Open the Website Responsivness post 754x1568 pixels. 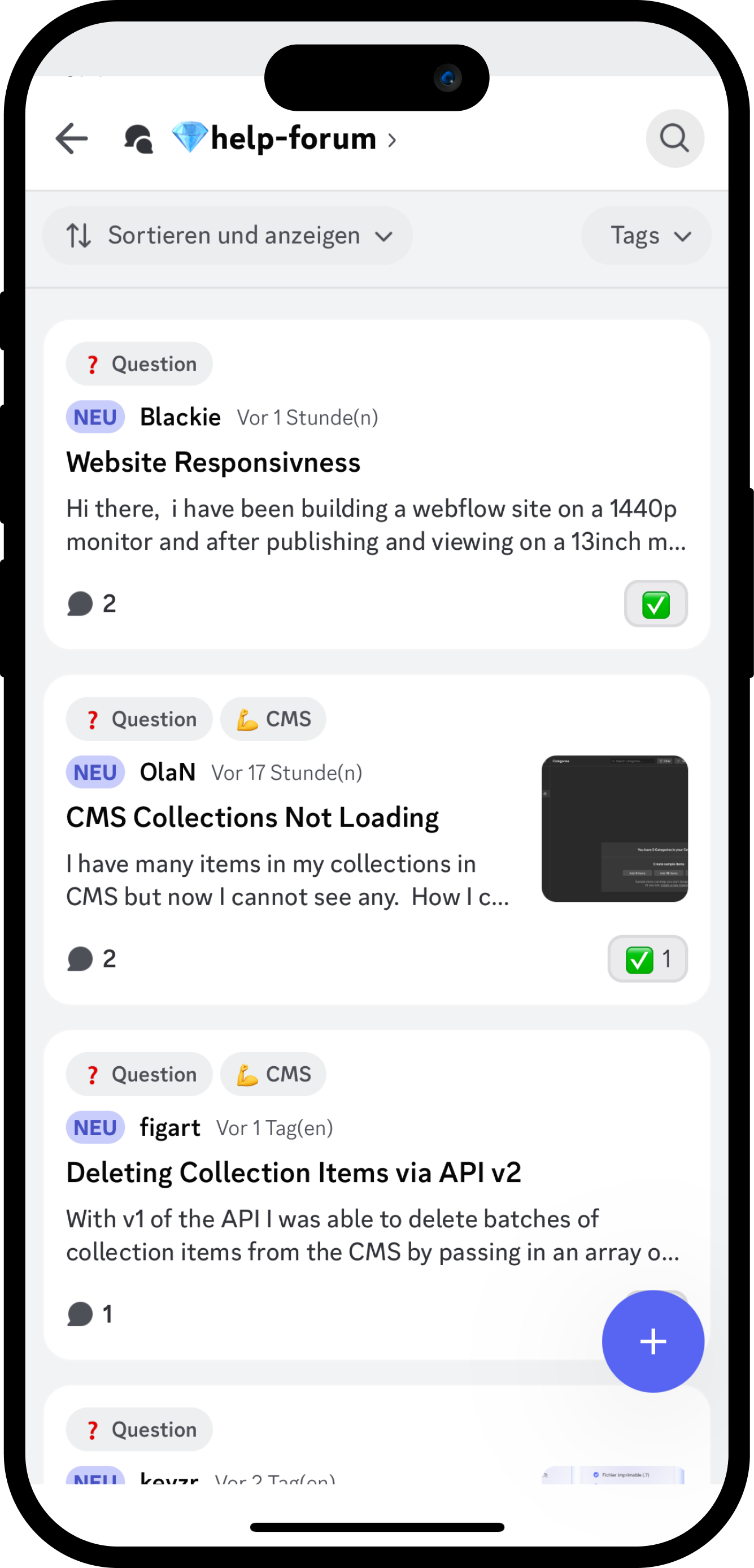[377, 484]
